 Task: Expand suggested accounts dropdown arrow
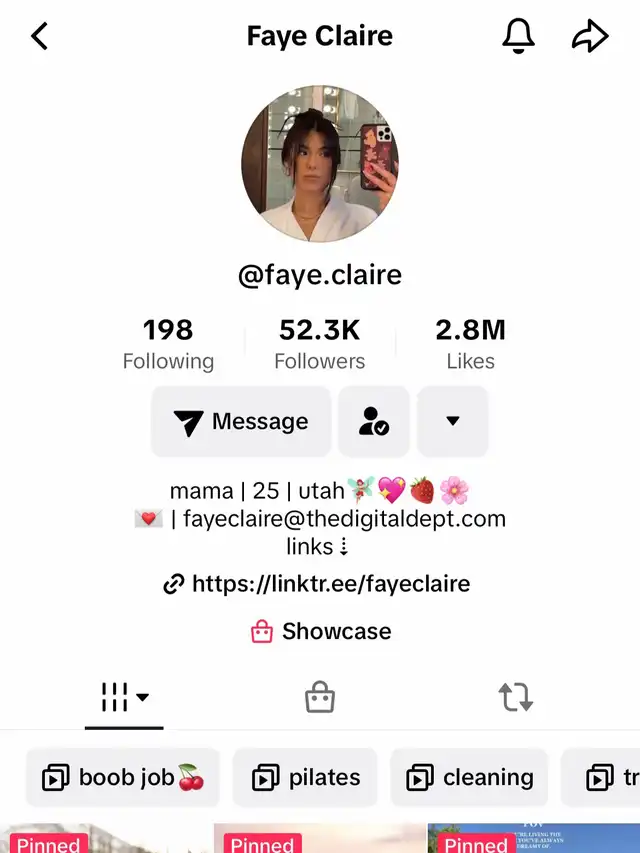point(452,422)
